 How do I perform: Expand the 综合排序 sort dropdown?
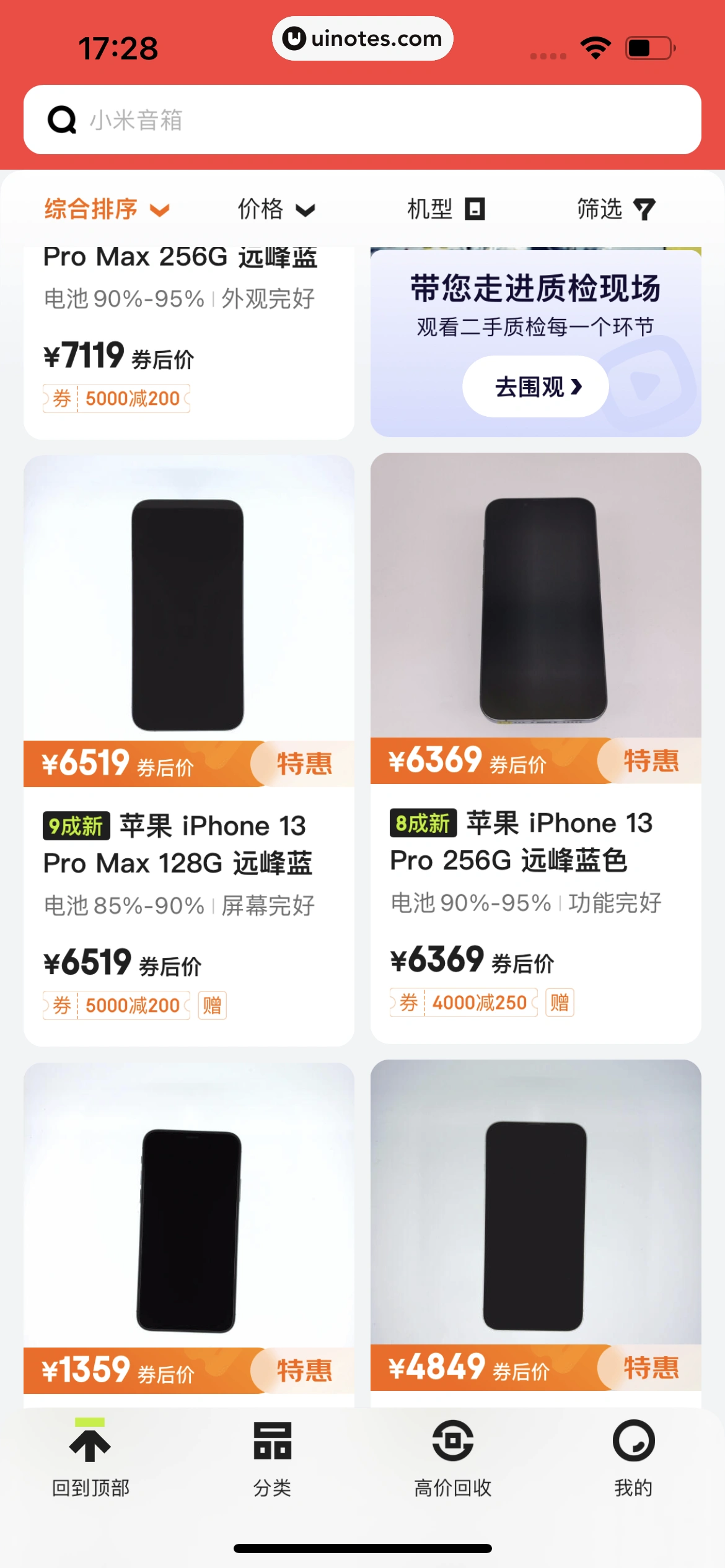click(x=107, y=209)
